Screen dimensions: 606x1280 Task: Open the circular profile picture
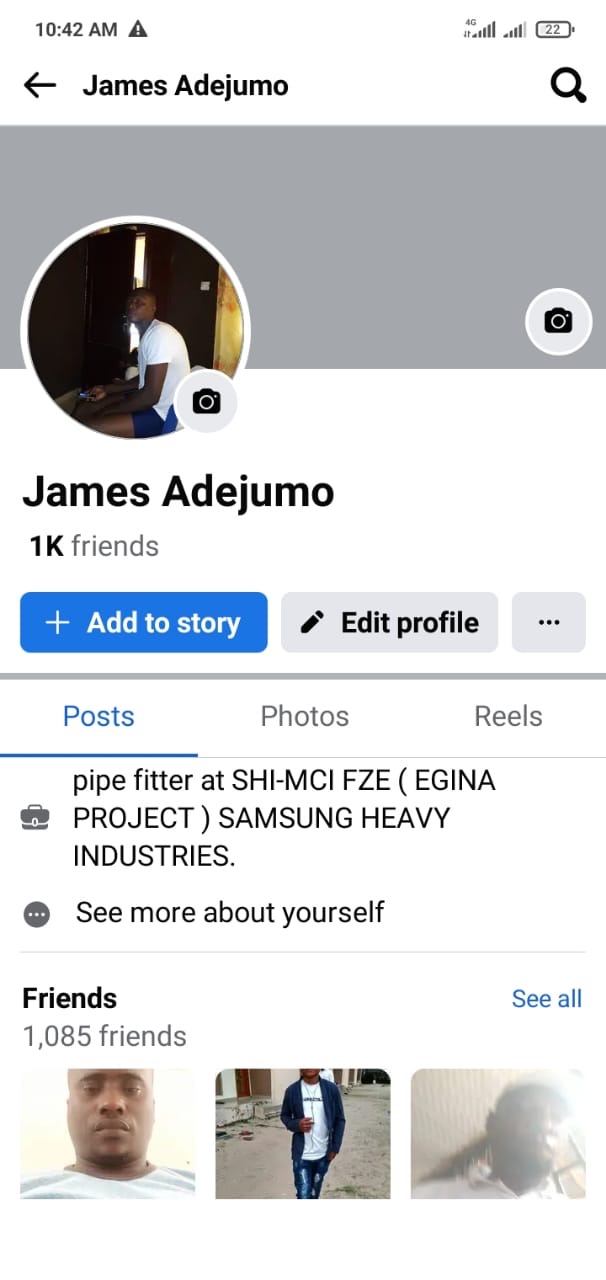(x=120, y=320)
